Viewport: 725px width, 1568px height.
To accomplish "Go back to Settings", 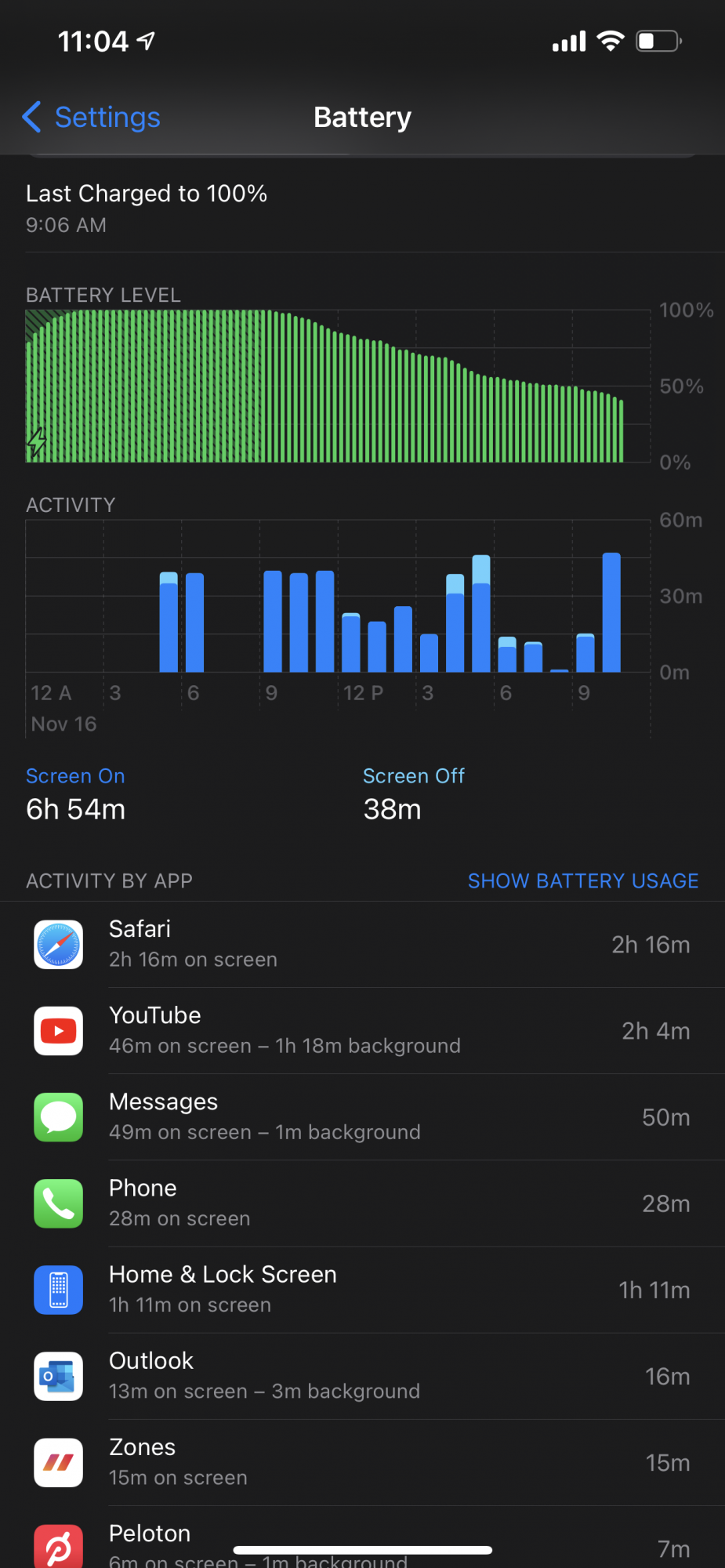I will point(92,118).
